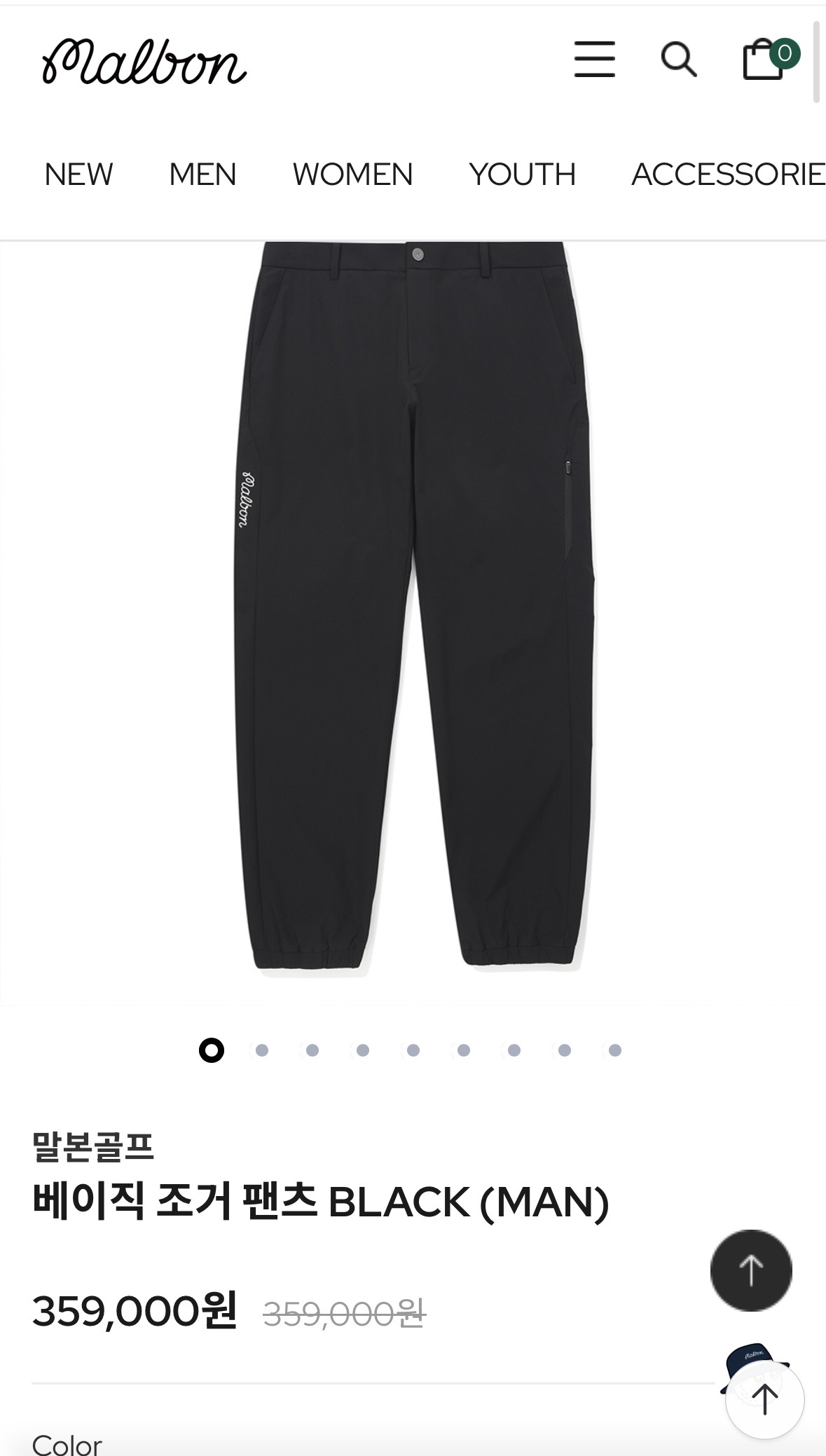
Task: Switch to the WOMEN category
Action: [352, 174]
